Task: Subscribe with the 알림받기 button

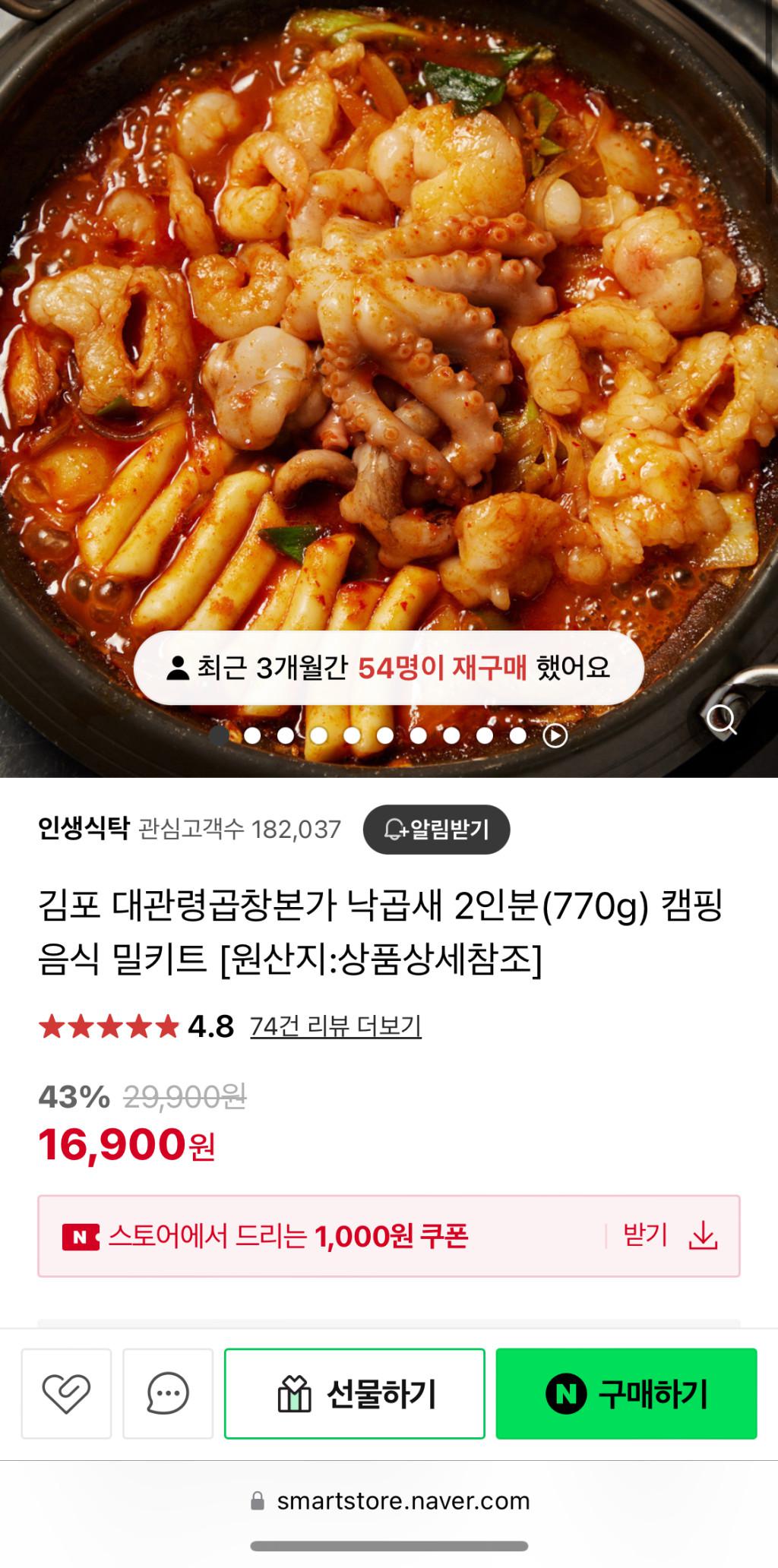Action: click(436, 829)
